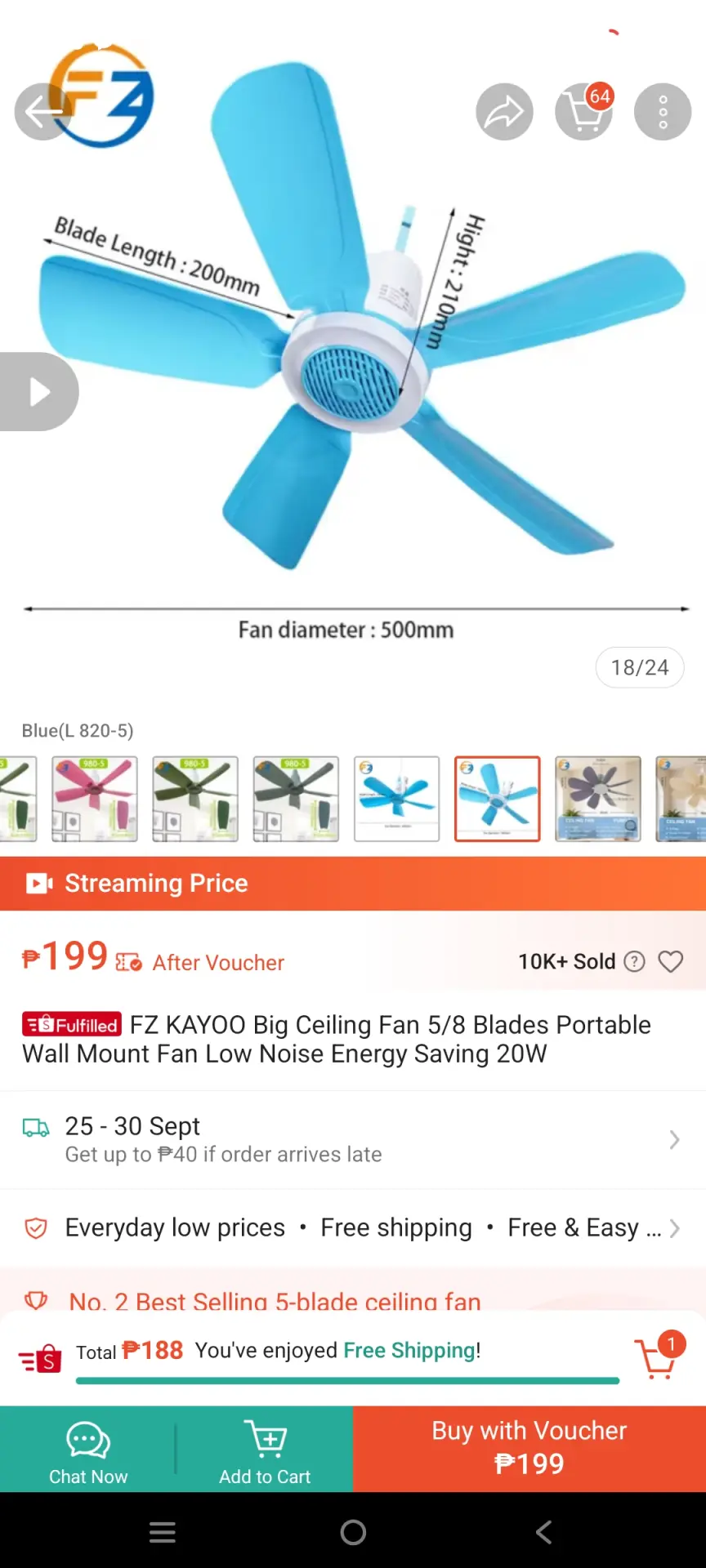Open delivery details for 25 - 30 Sept
The width and height of the screenshot is (706, 1568).
point(353,1139)
